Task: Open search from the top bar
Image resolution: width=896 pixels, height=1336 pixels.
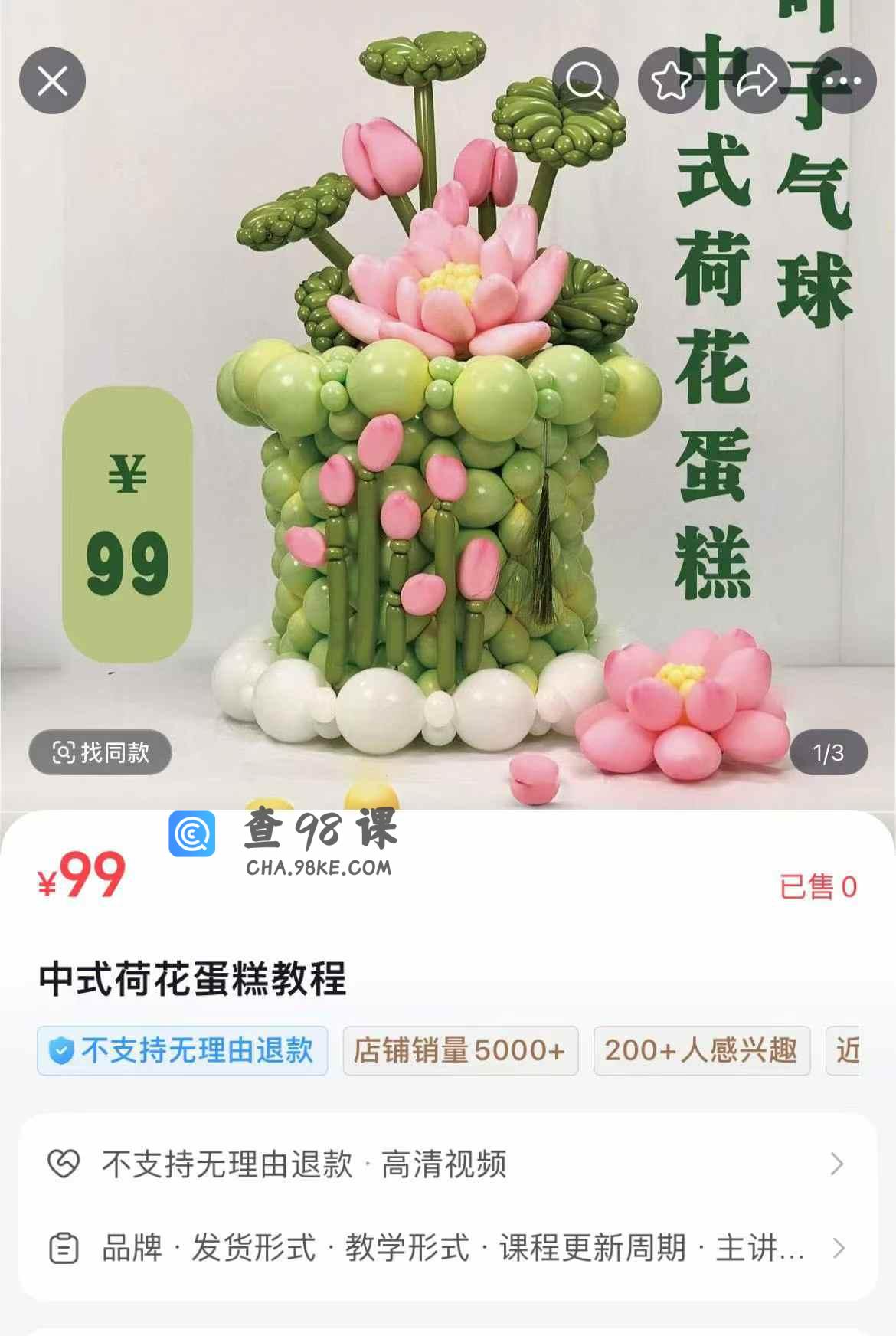Action: (x=585, y=80)
